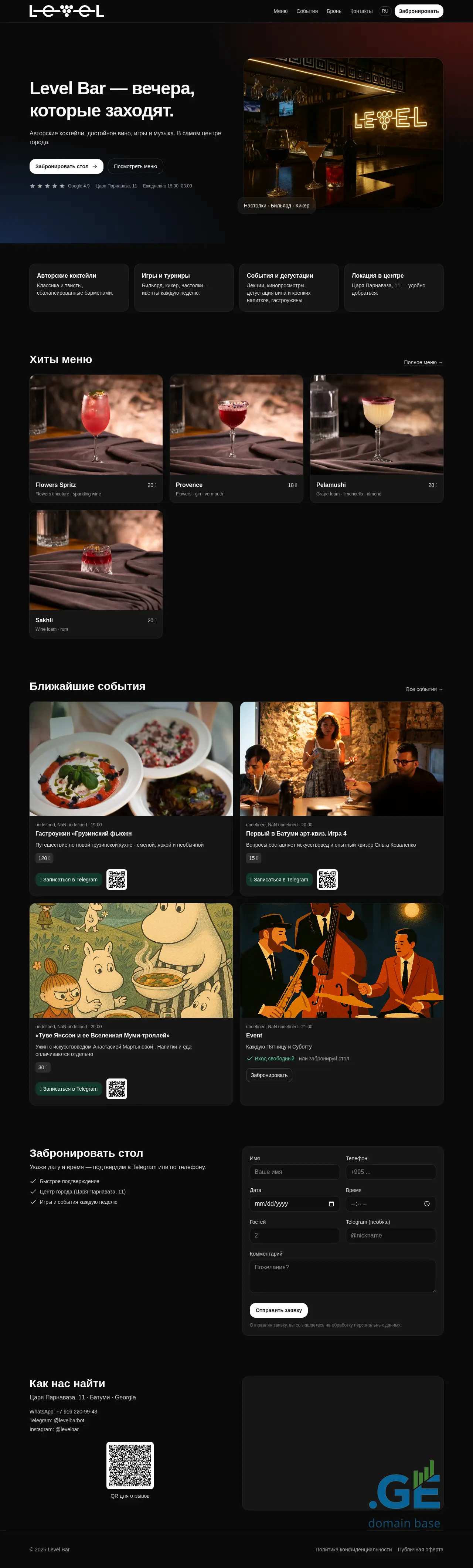Tap Забронировать in the jazz Event card
Image resolution: width=473 pixels, height=1568 pixels.
269,1075
